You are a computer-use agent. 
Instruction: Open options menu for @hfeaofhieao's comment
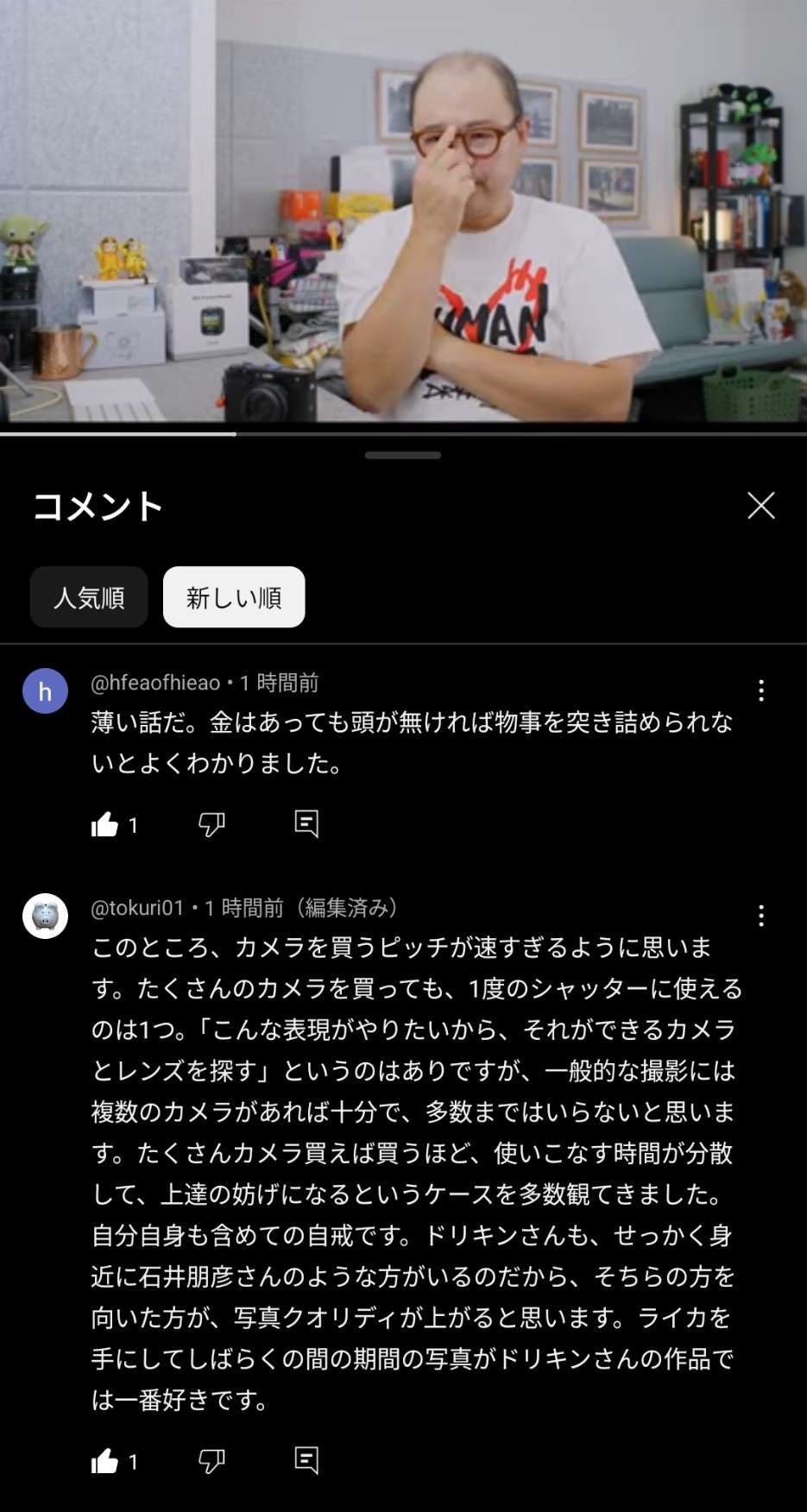[760, 690]
